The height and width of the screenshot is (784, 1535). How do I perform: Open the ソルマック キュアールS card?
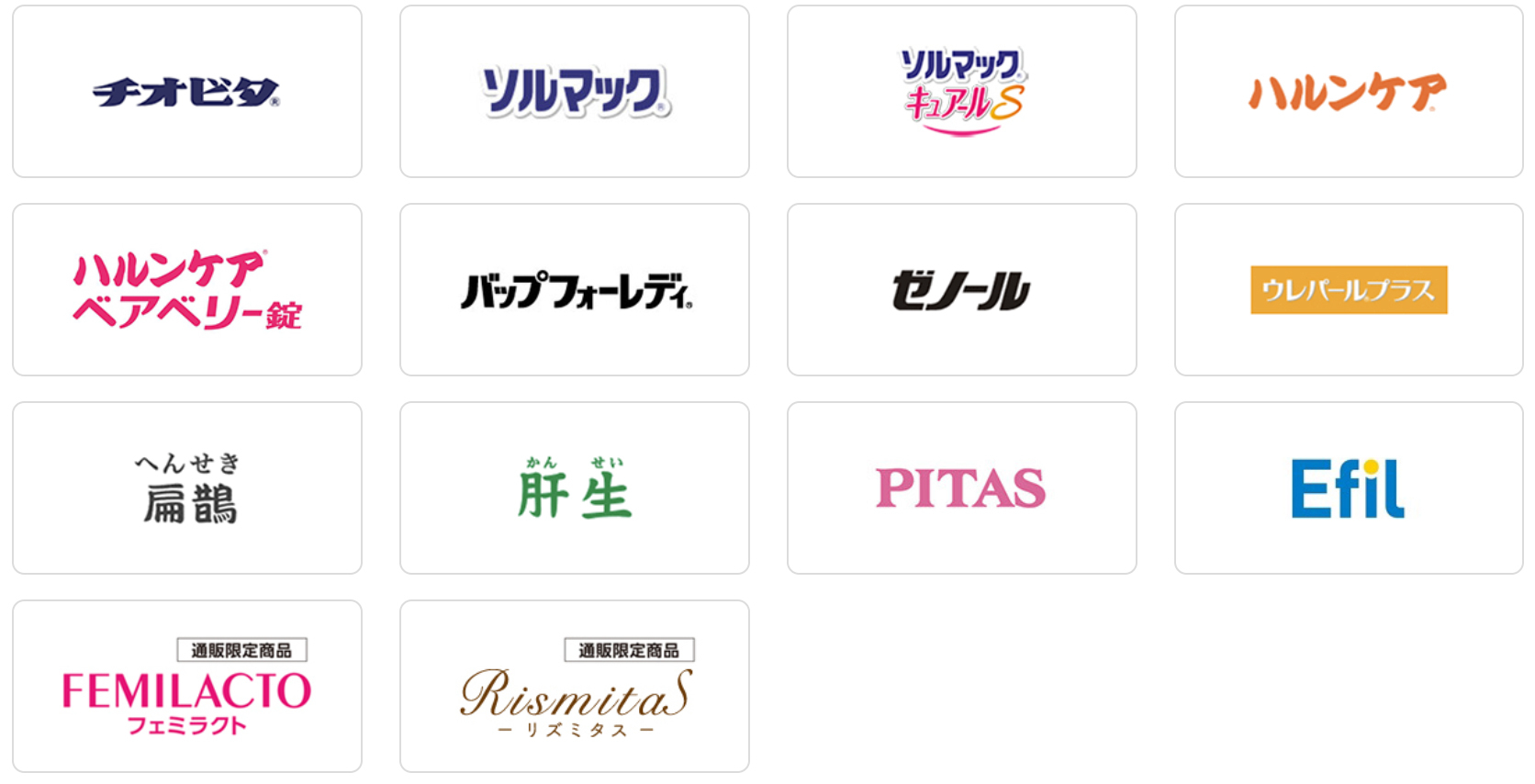pyautogui.click(x=962, y=92)
